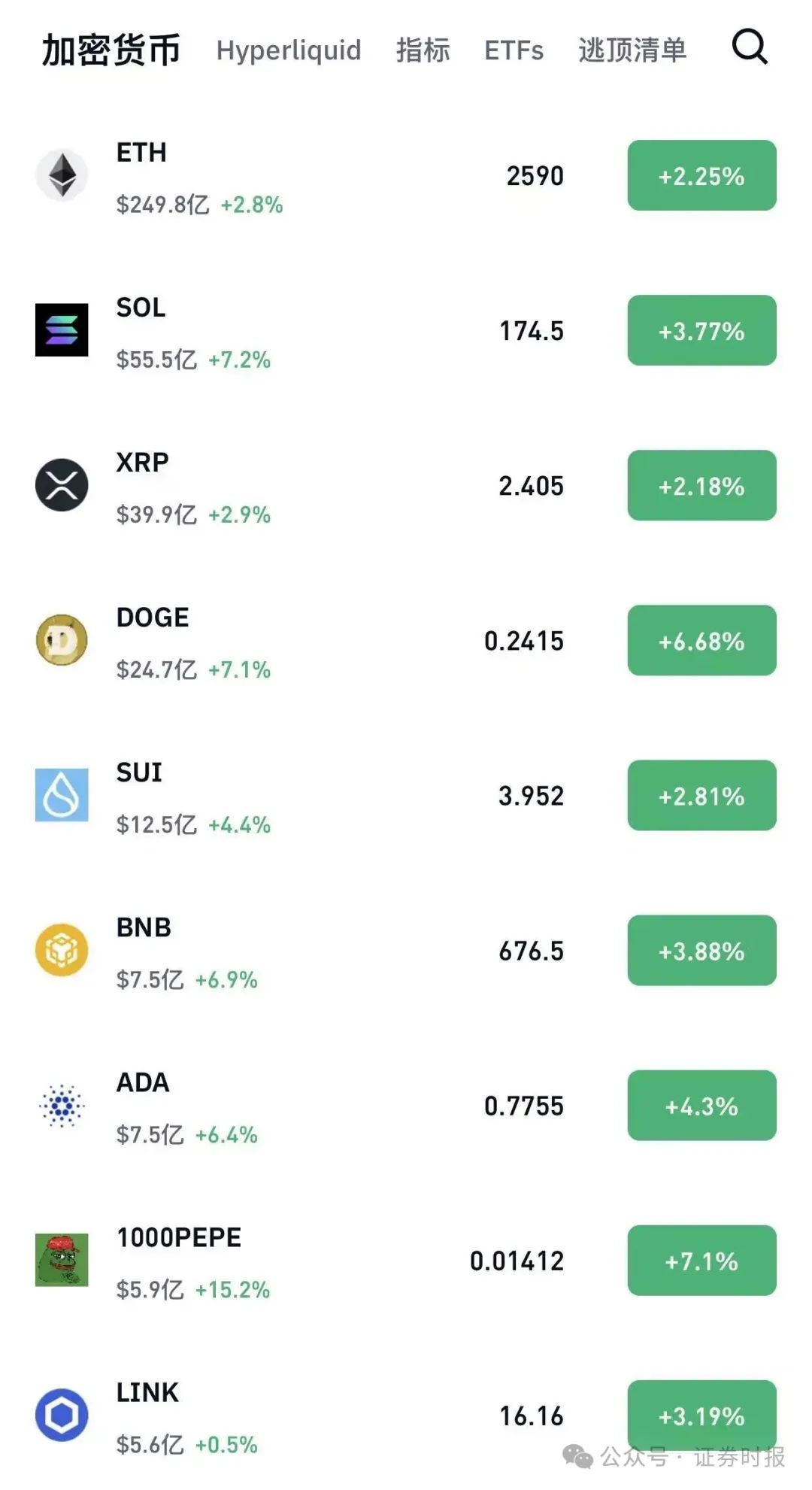Open the XRP listing
812x1490 pixels.
pos(301,486)
